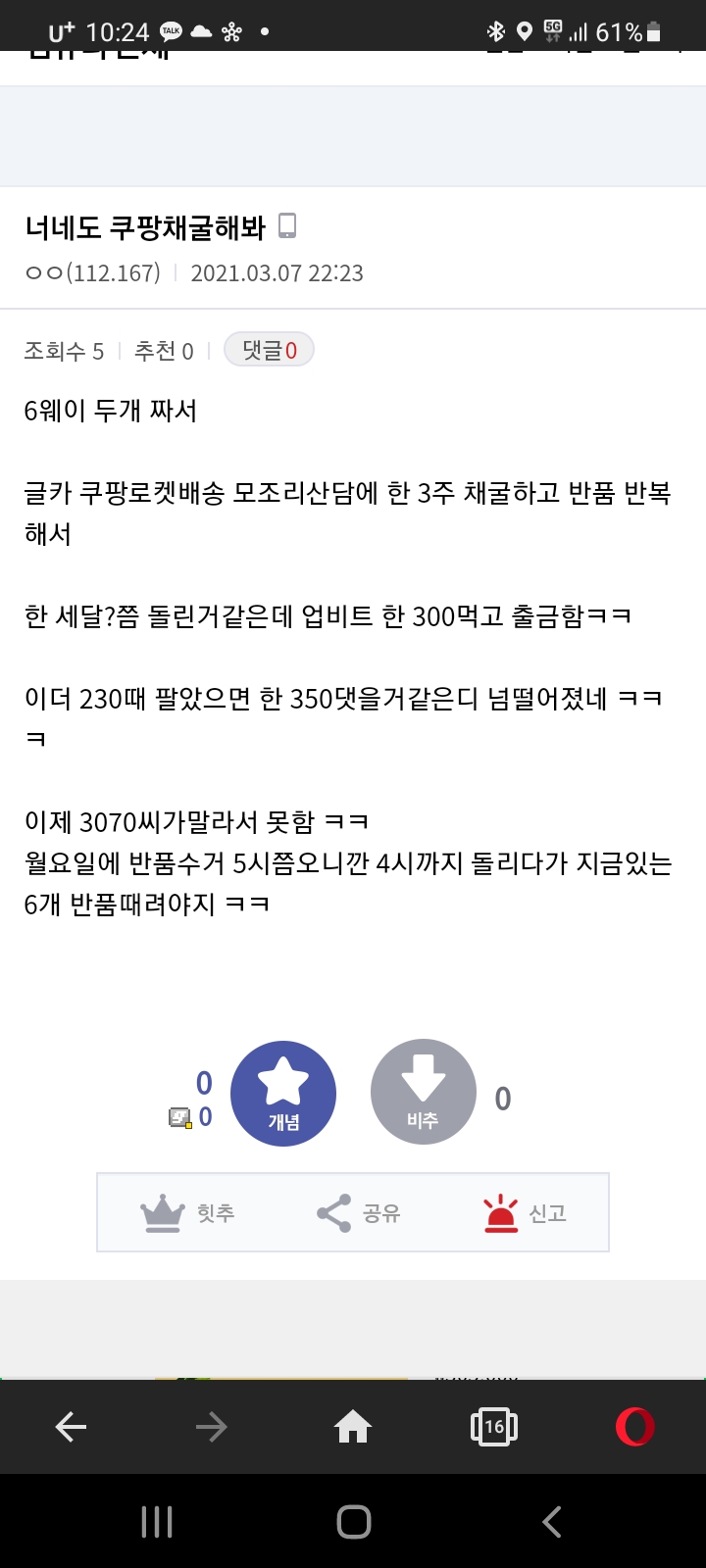
Task: Open the browser home page
Action: coord(353,1427)
